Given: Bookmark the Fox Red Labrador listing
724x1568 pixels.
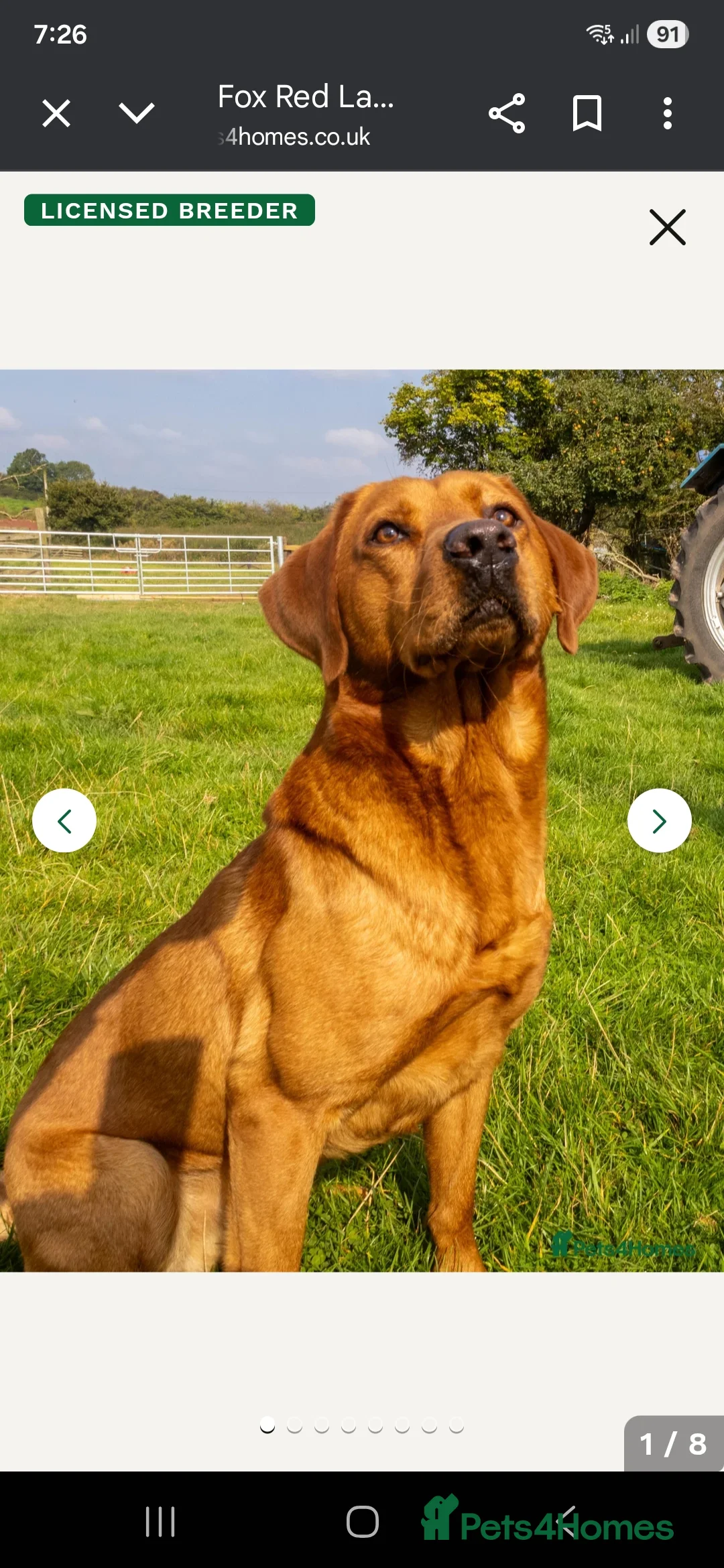Looking at the screenshot, I should 587,114.
